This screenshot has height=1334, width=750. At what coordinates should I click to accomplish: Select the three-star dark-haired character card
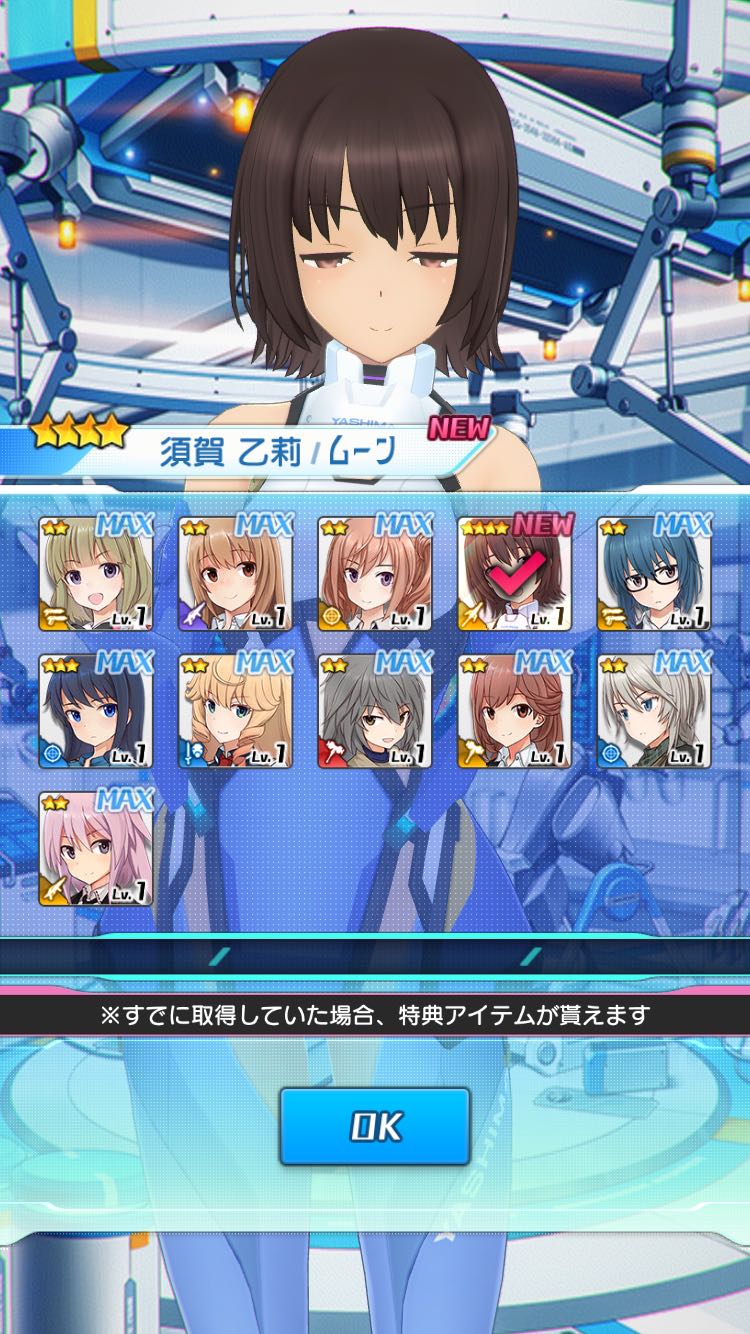[x=96, y=712]
